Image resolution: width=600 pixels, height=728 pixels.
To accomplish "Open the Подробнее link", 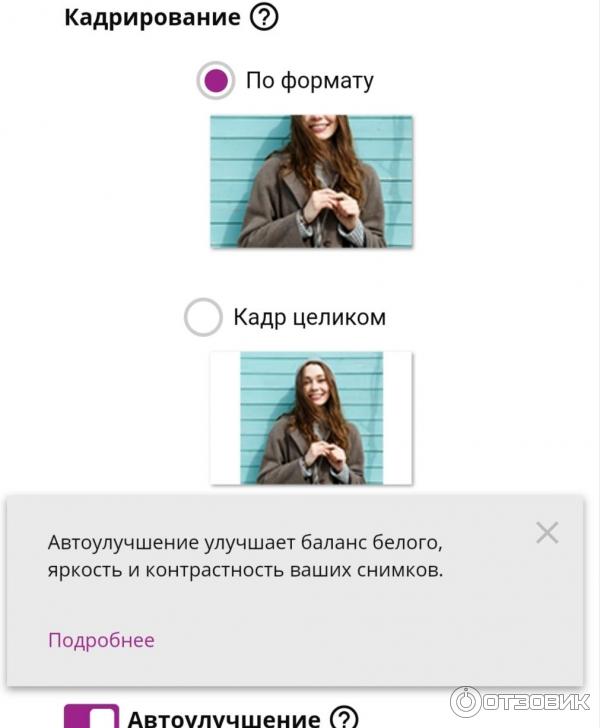I will tap(101, 640).
